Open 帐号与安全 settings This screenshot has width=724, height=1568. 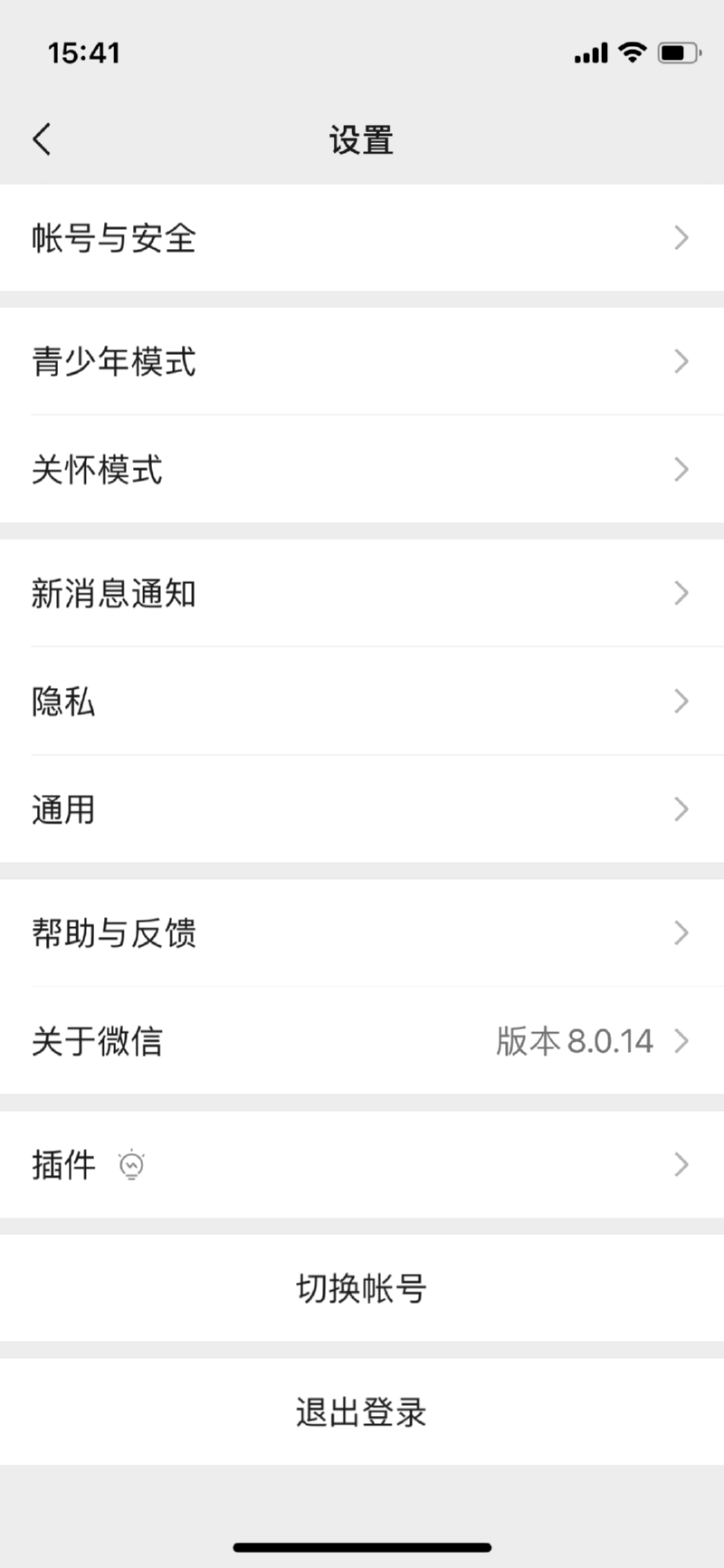(362, 238)
